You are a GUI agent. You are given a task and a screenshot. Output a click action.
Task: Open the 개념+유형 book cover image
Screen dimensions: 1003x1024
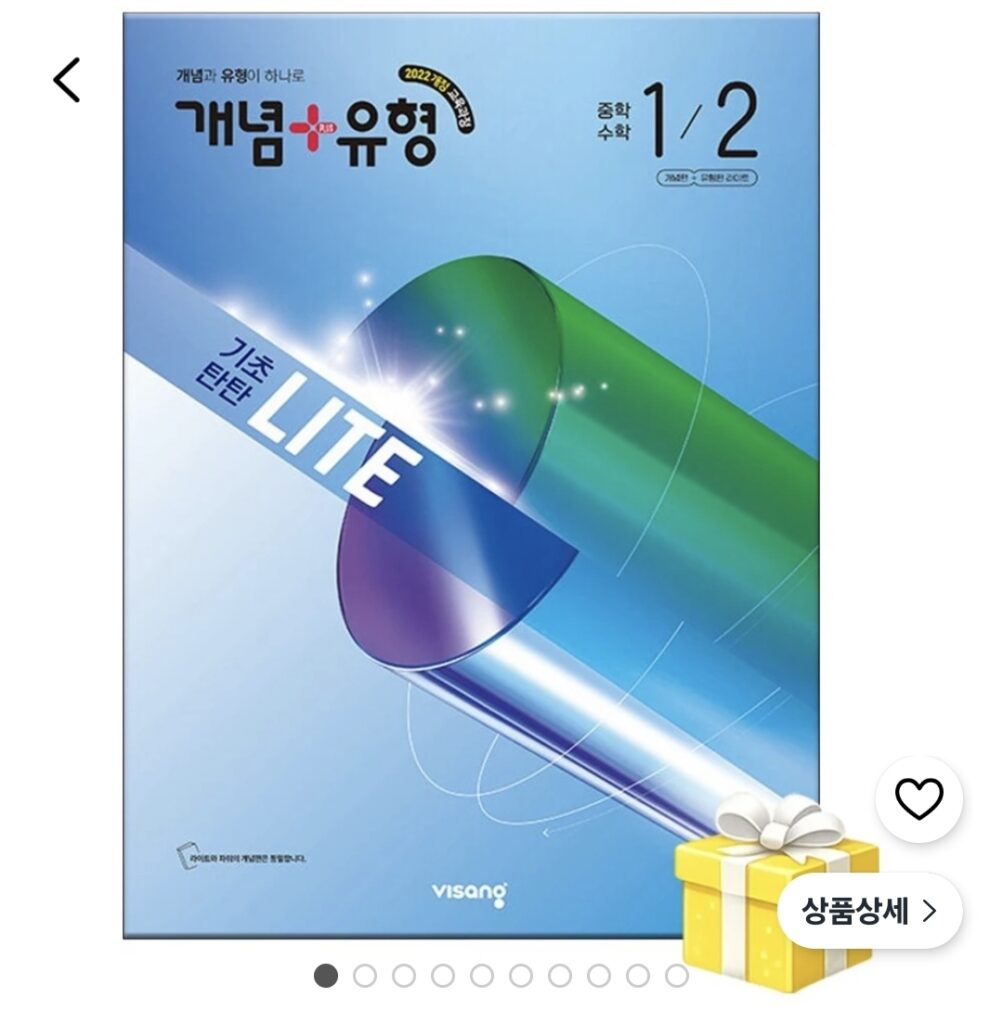(470, 470)
